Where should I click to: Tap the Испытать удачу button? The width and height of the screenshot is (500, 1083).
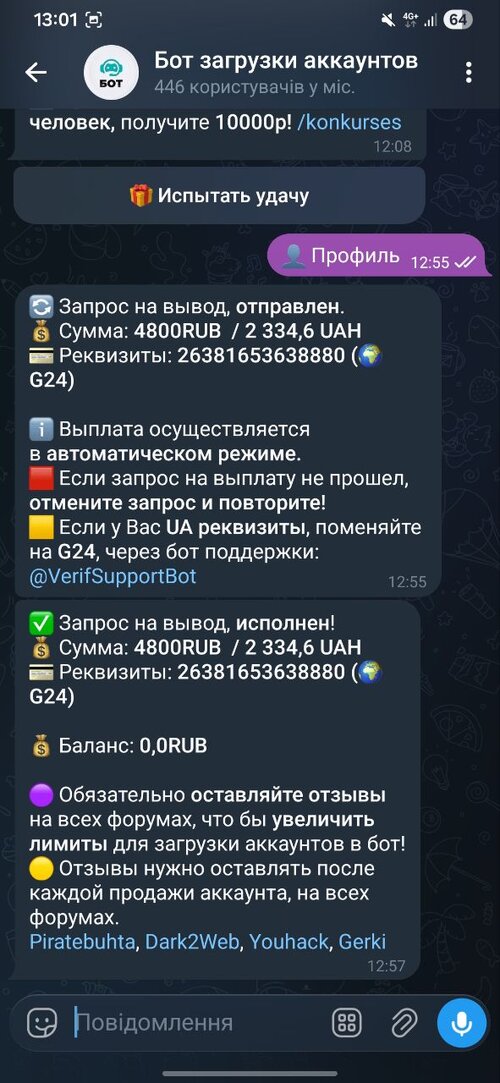[219, 195]
